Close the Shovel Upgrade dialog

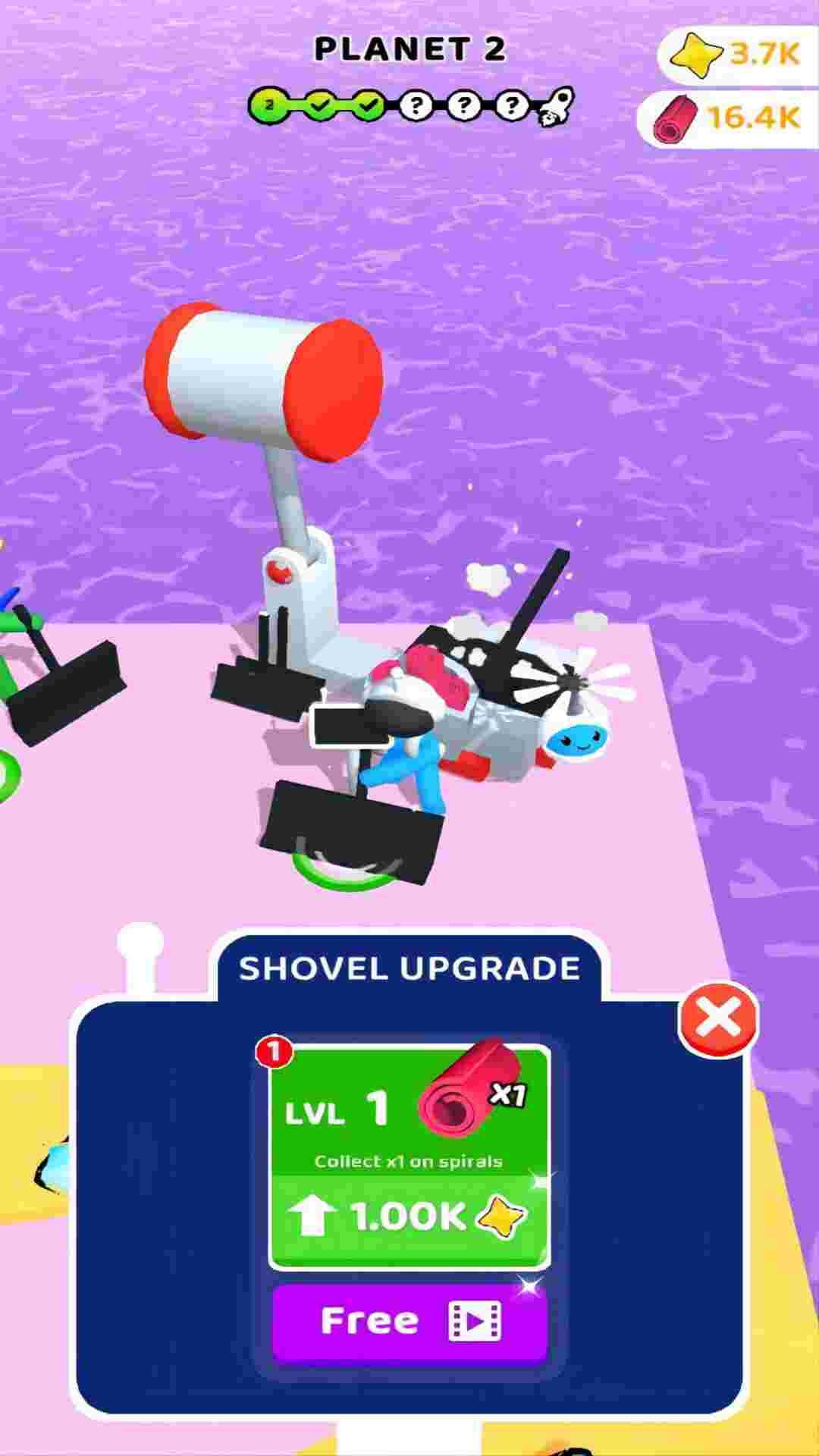[x=718, y=1018]
